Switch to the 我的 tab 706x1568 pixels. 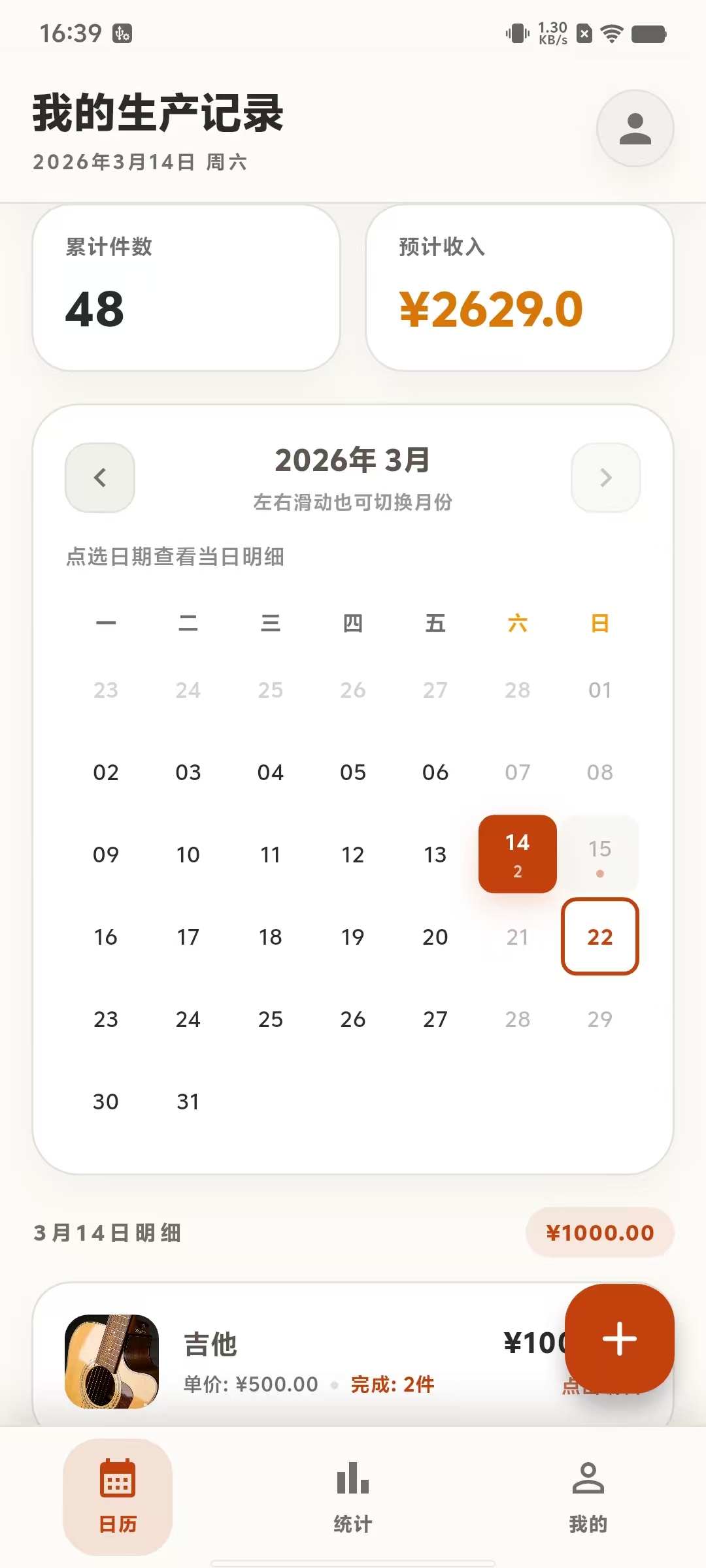588,1496
